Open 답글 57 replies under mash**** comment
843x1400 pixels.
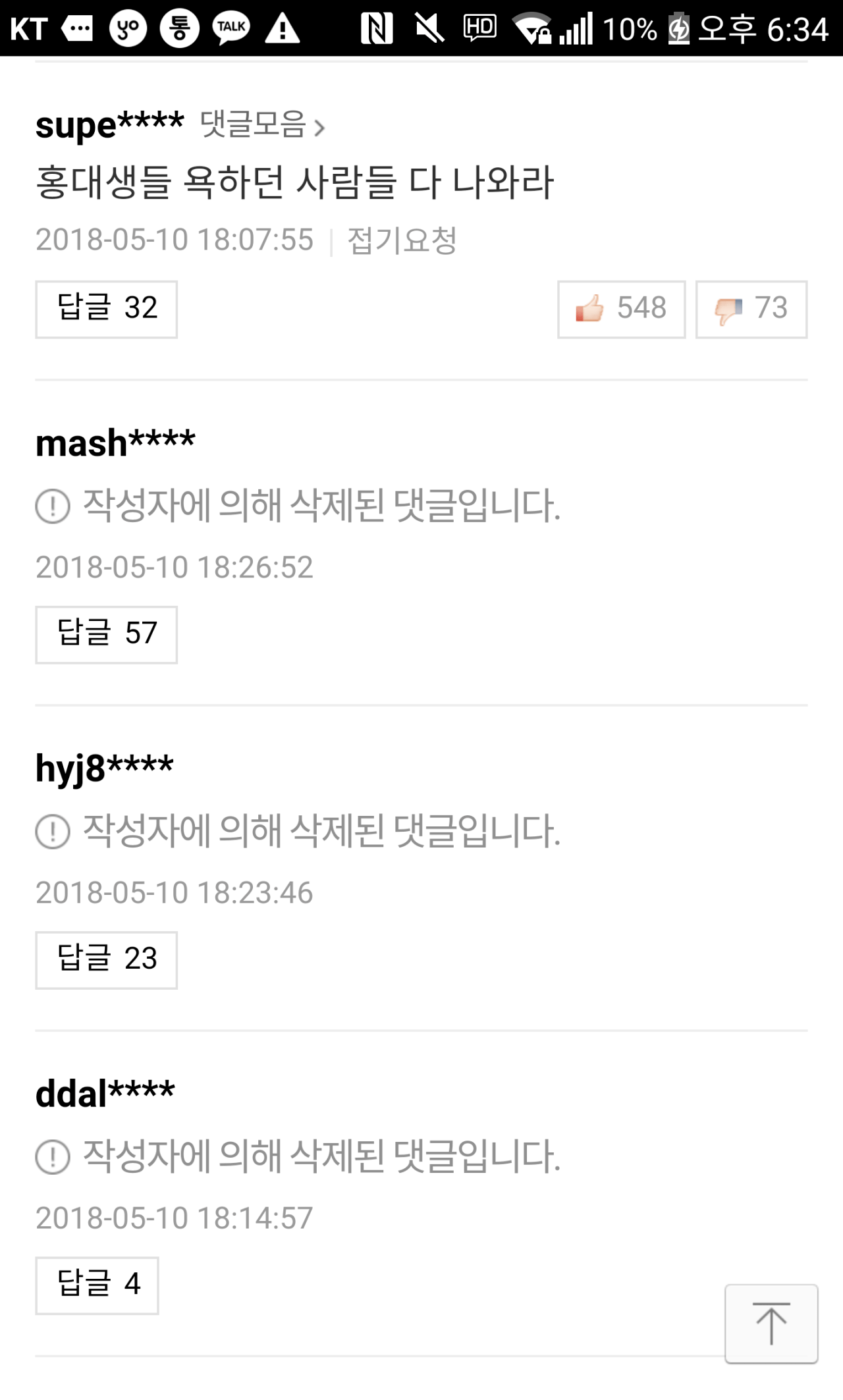click(x=106, y=635)
